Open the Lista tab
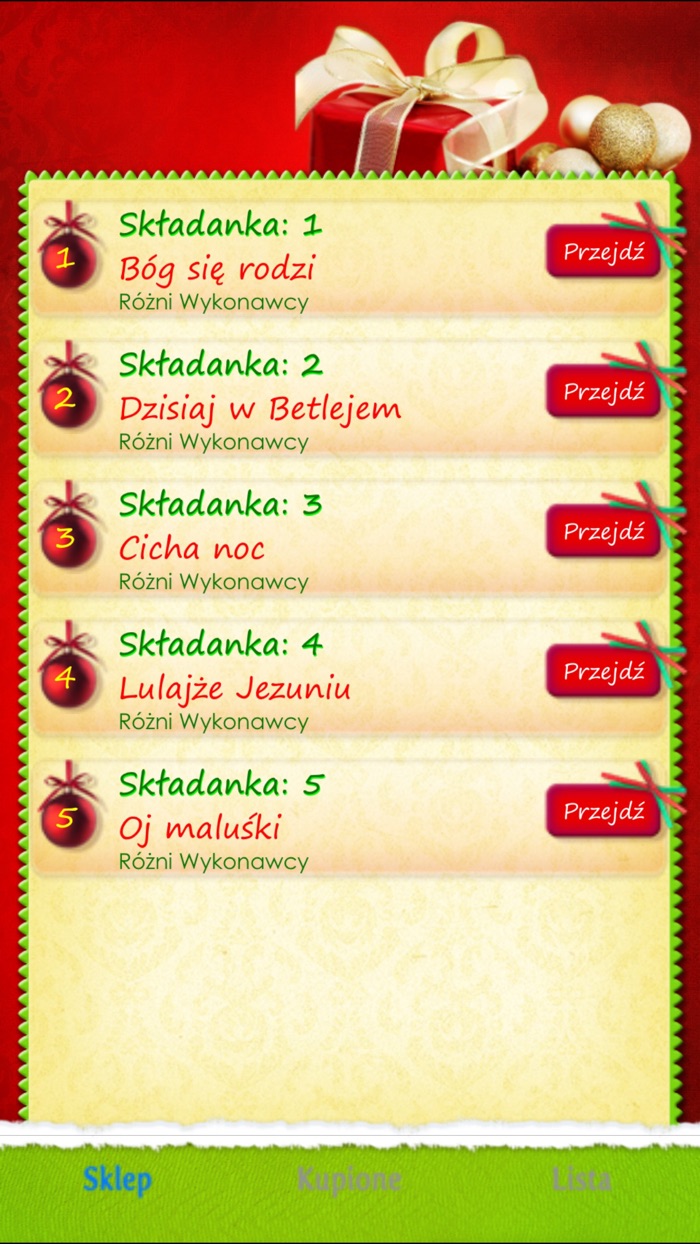700x1244 pixels. point(582,1180)
